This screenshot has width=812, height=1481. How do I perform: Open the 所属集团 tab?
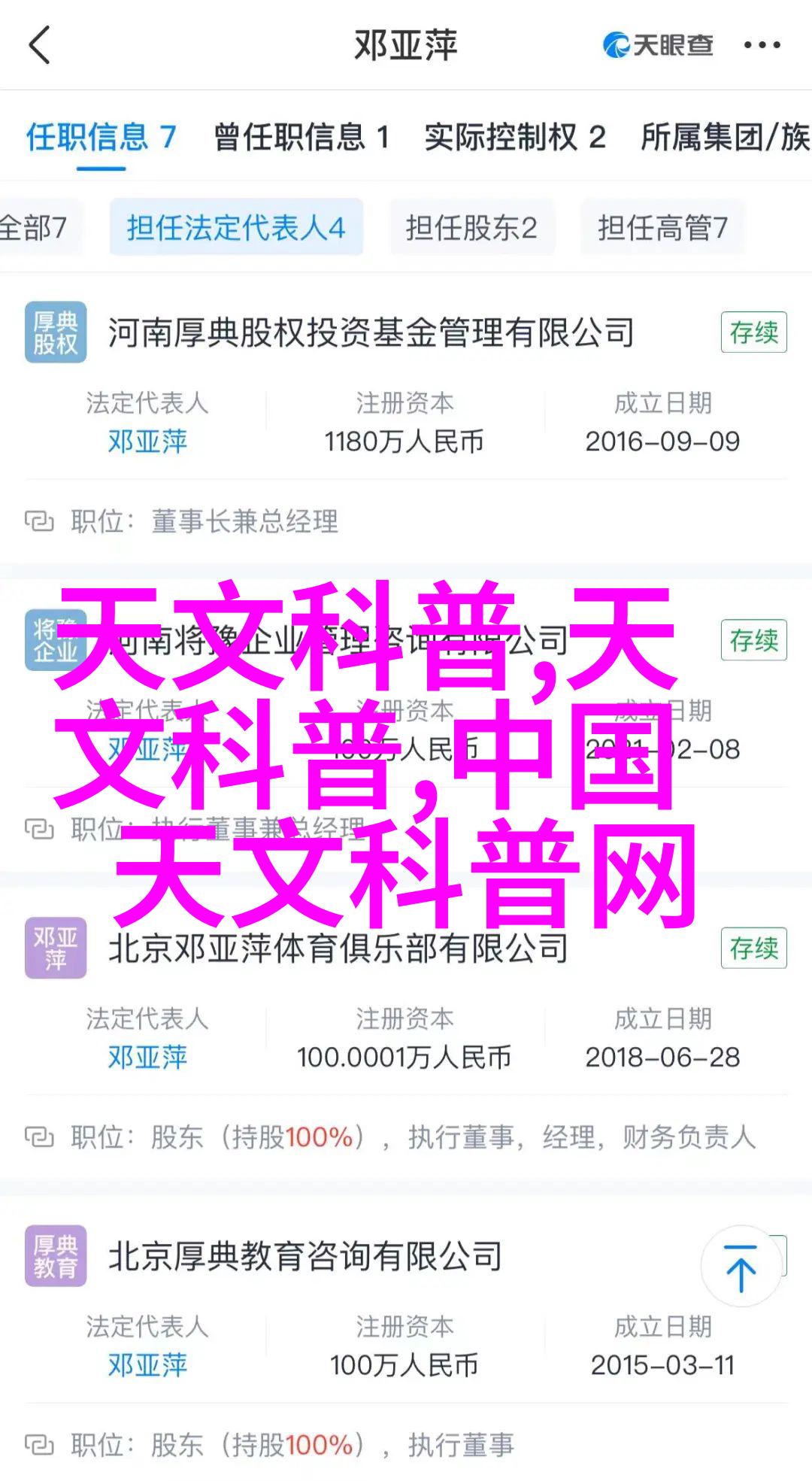point(724,138)
